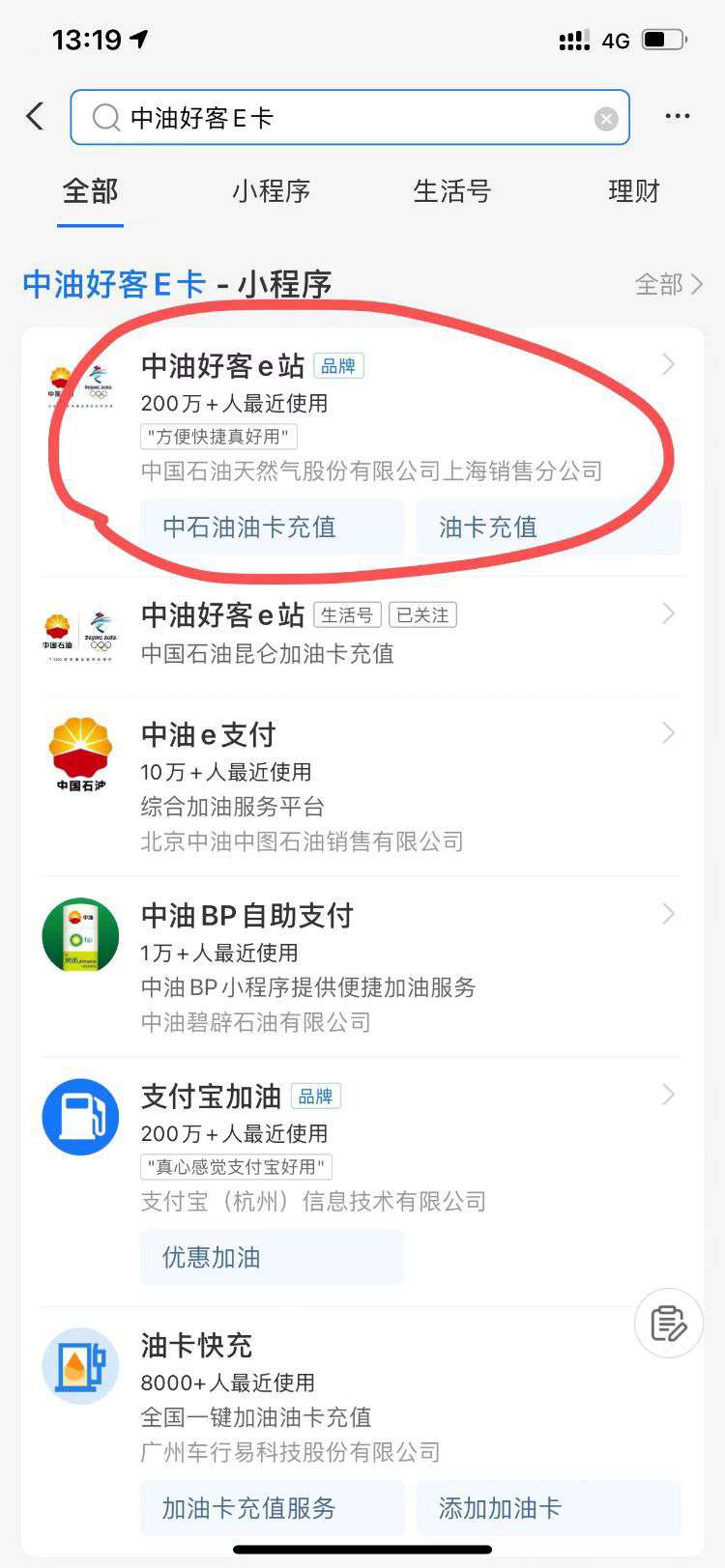This screenshot has height=1568, width=725.
Task: Tap the 油卡充值 button
Action: (x=548, y=527)
